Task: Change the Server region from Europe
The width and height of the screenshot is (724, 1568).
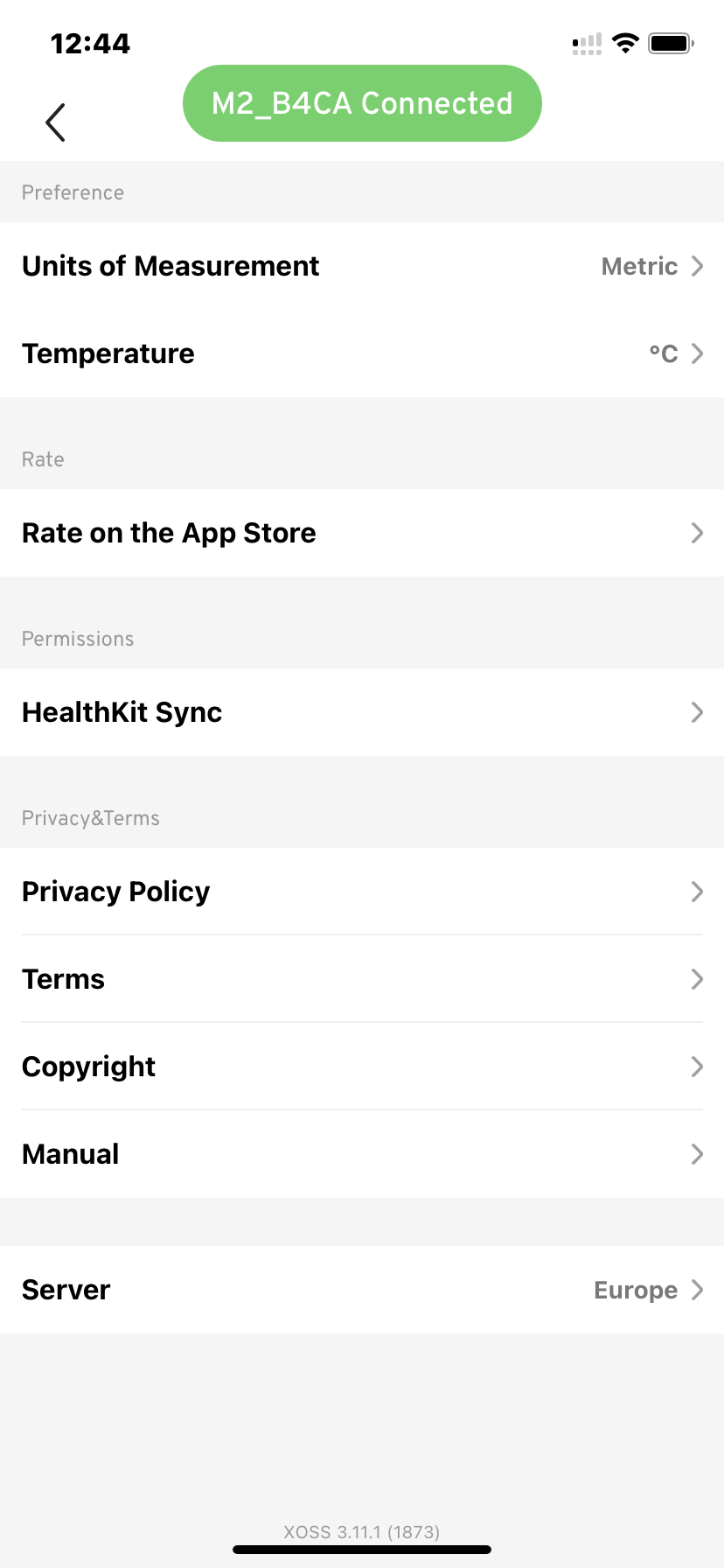Action: [x=362, y=1290]
